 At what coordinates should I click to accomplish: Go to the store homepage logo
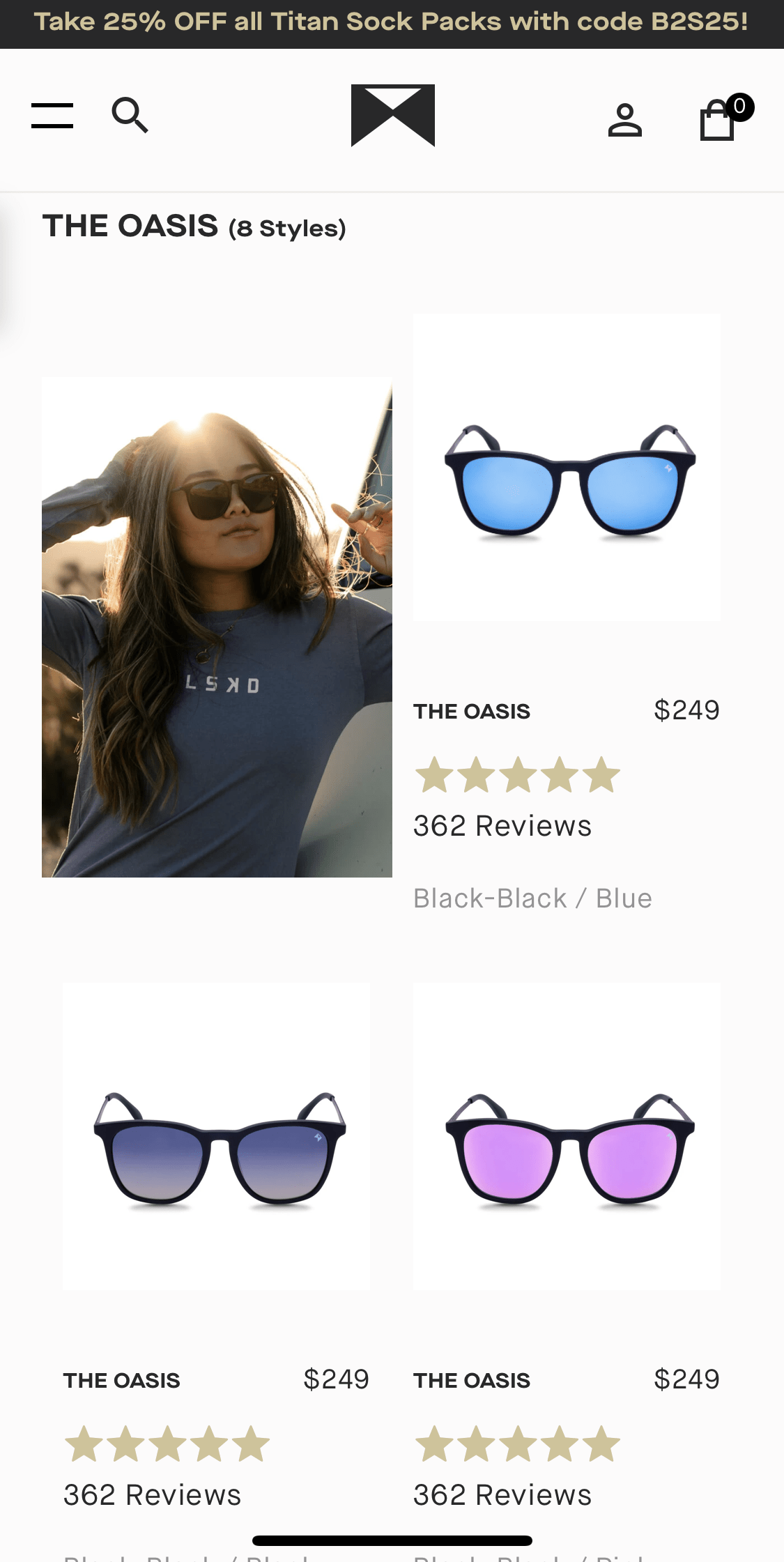coord(392,116)
